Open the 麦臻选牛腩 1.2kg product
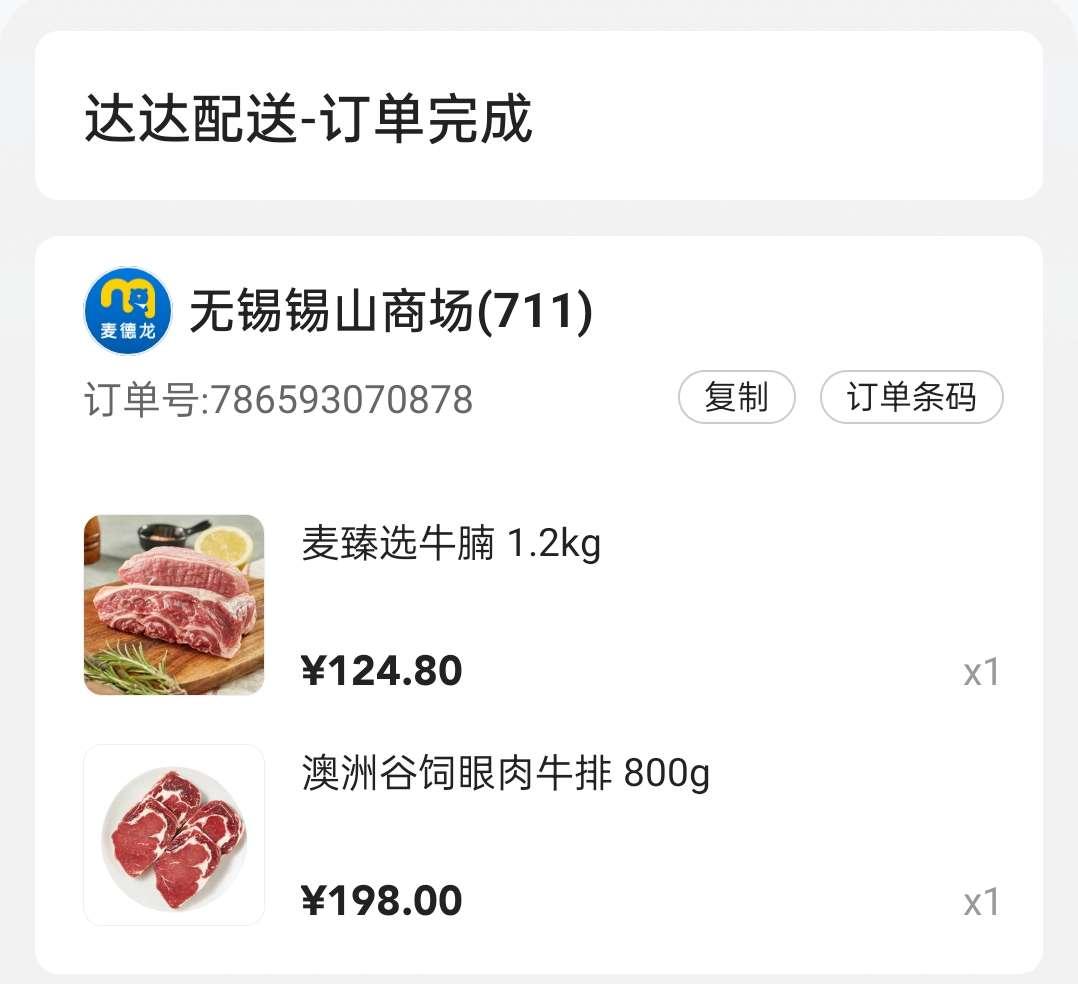This screenshot has width=1078, height=984. click(x=451, y=545)
